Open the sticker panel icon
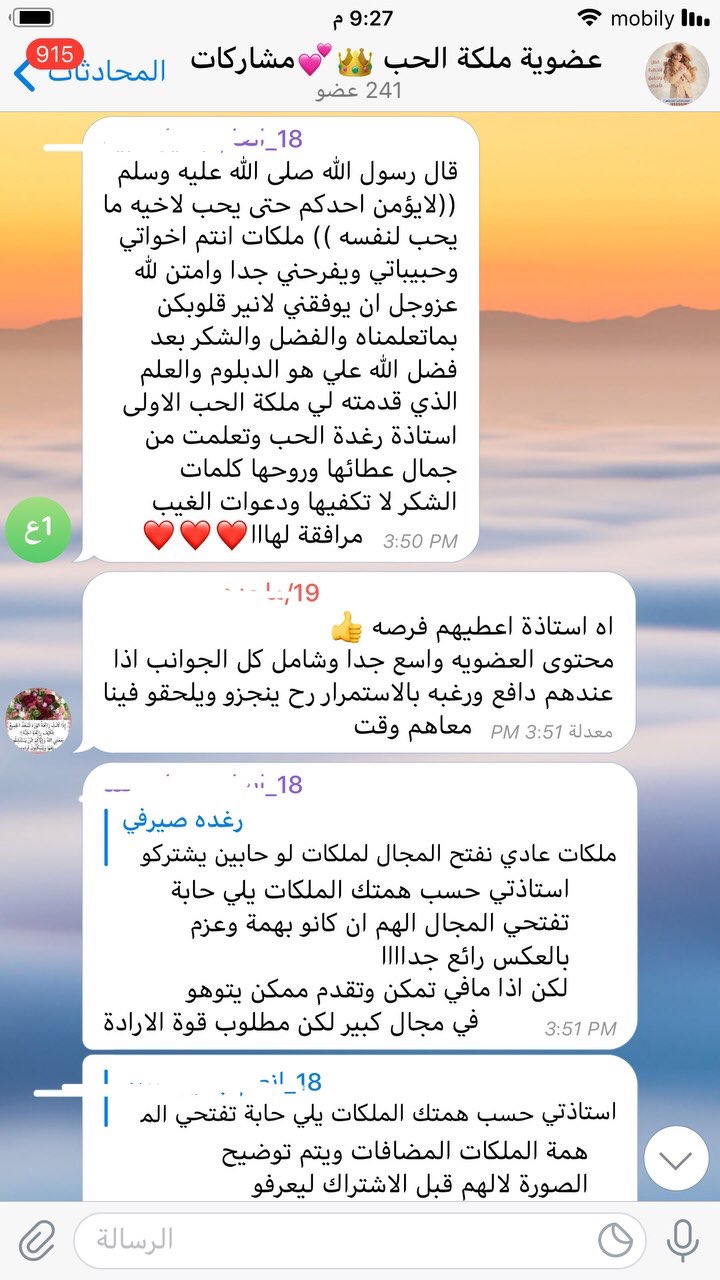Image resolution: width=720 pixels, height=1280 pixels. point(616,1240)
